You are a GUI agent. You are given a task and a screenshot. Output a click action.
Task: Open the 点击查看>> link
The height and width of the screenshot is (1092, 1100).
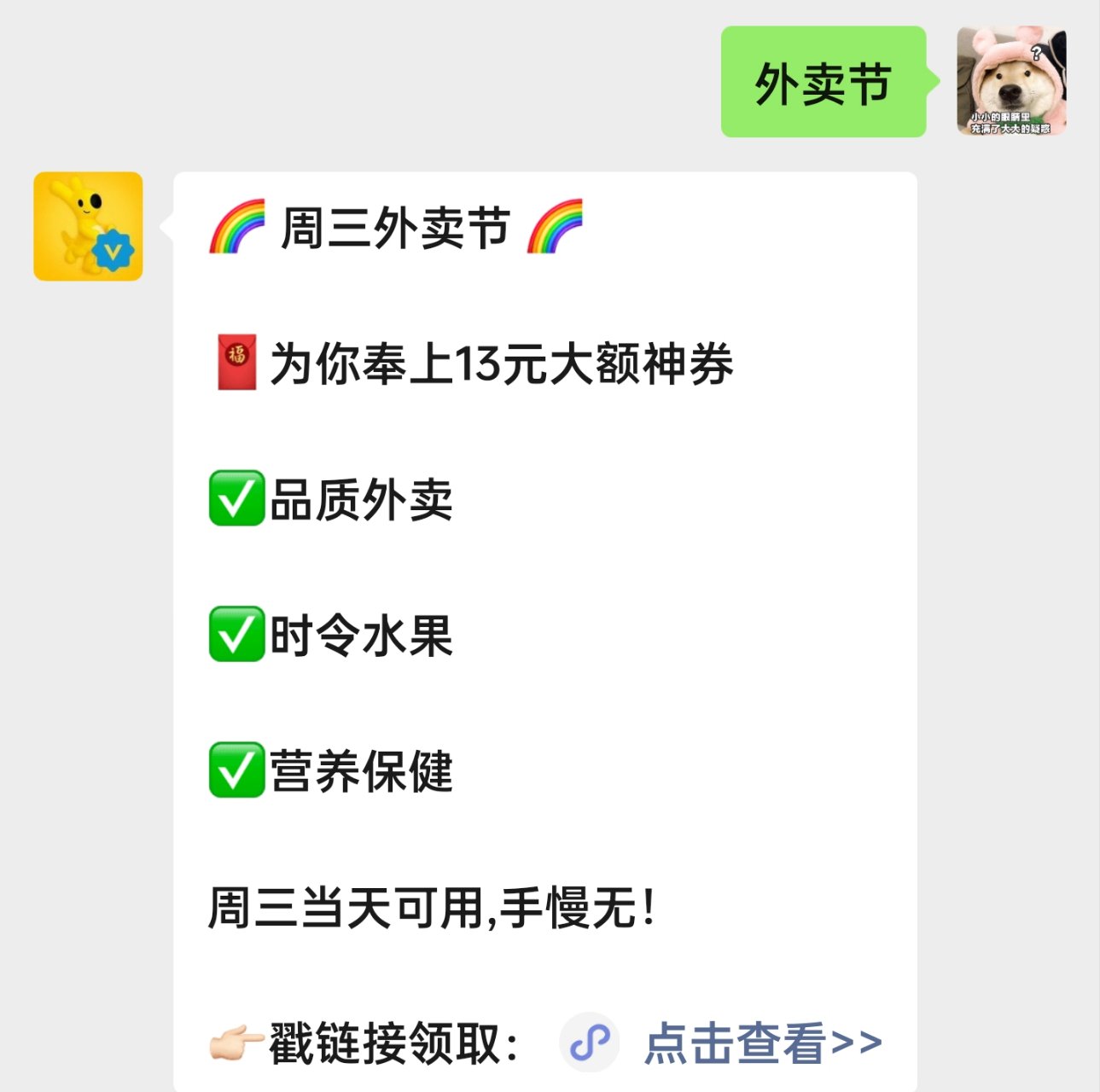click(x=762, y=1043)
